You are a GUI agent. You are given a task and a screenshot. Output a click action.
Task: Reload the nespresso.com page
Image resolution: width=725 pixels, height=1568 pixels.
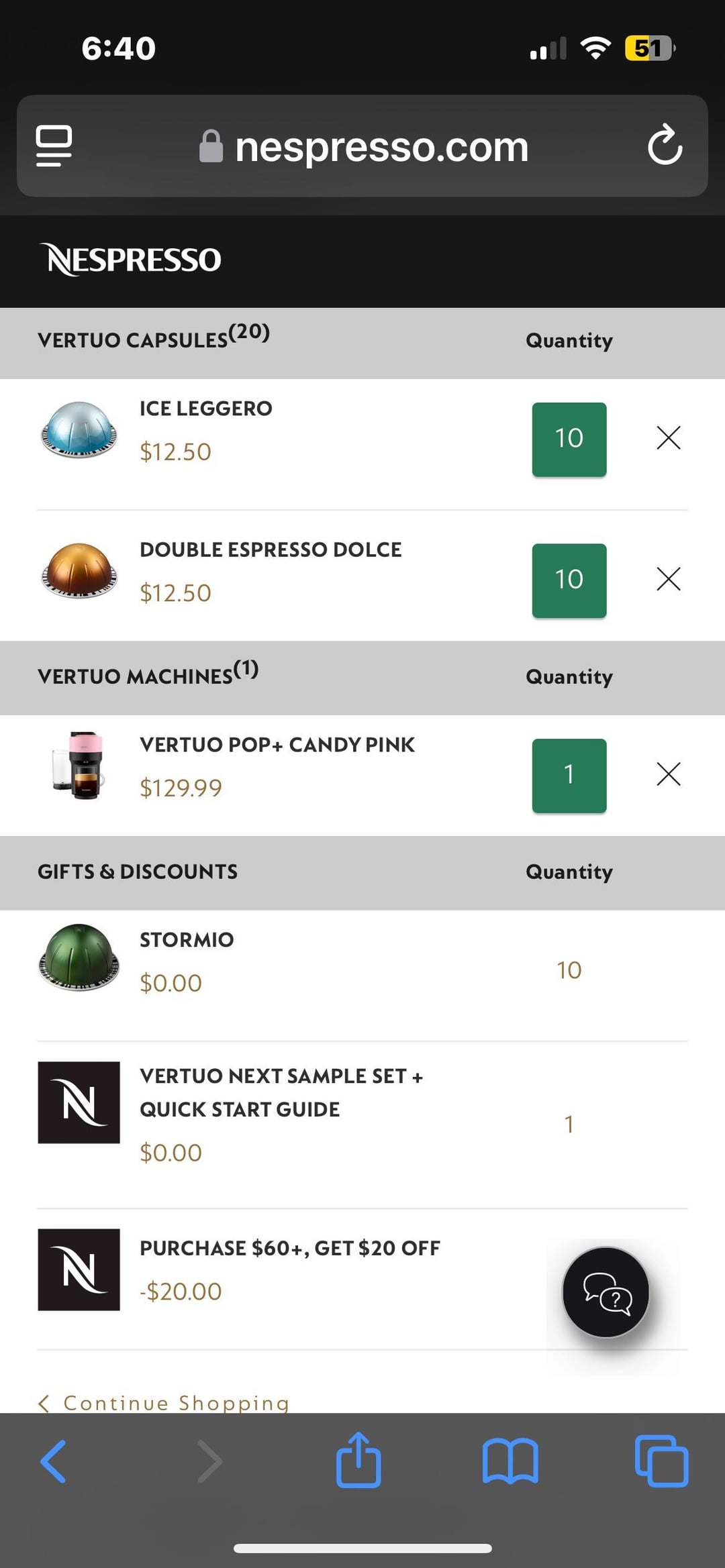[665, 145]
